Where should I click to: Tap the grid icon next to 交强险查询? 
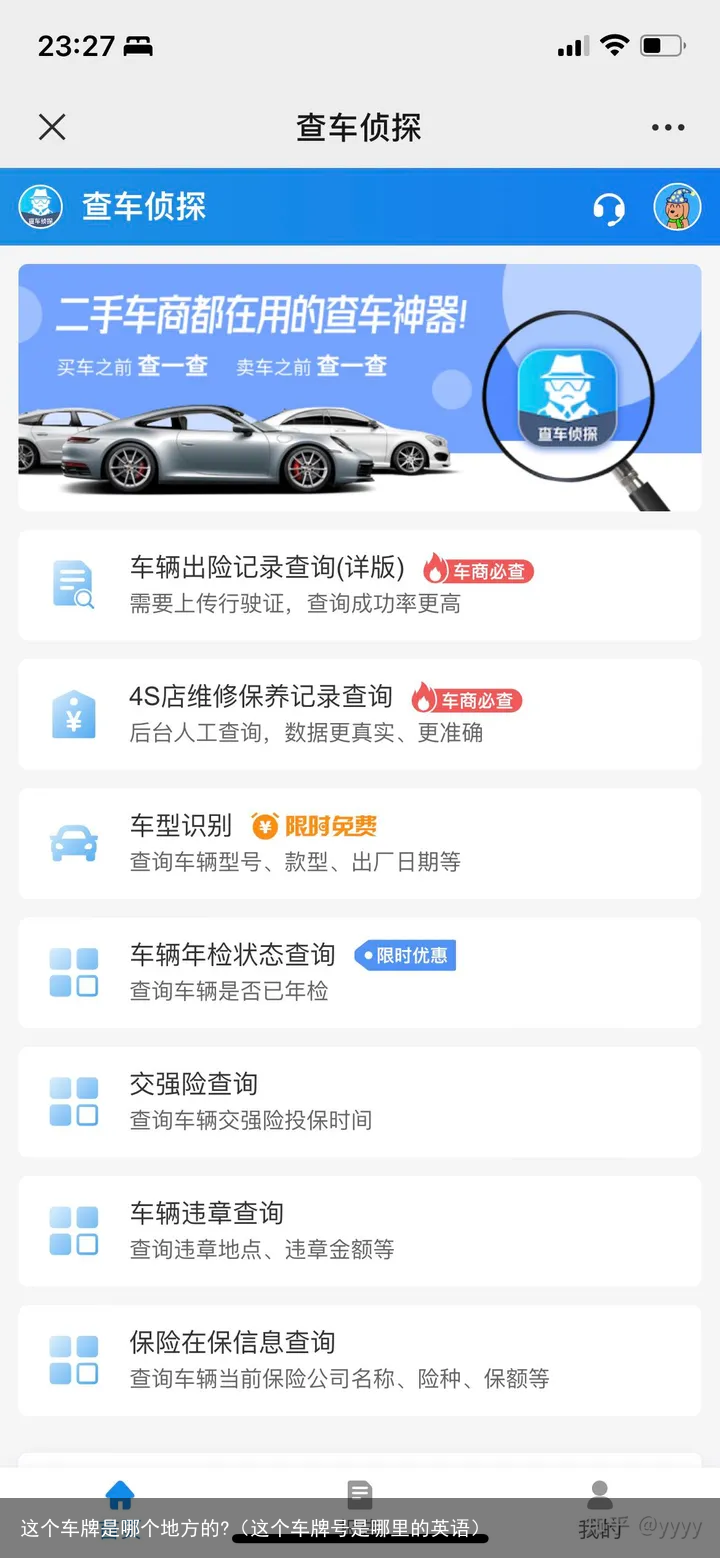pos(72,1100)
